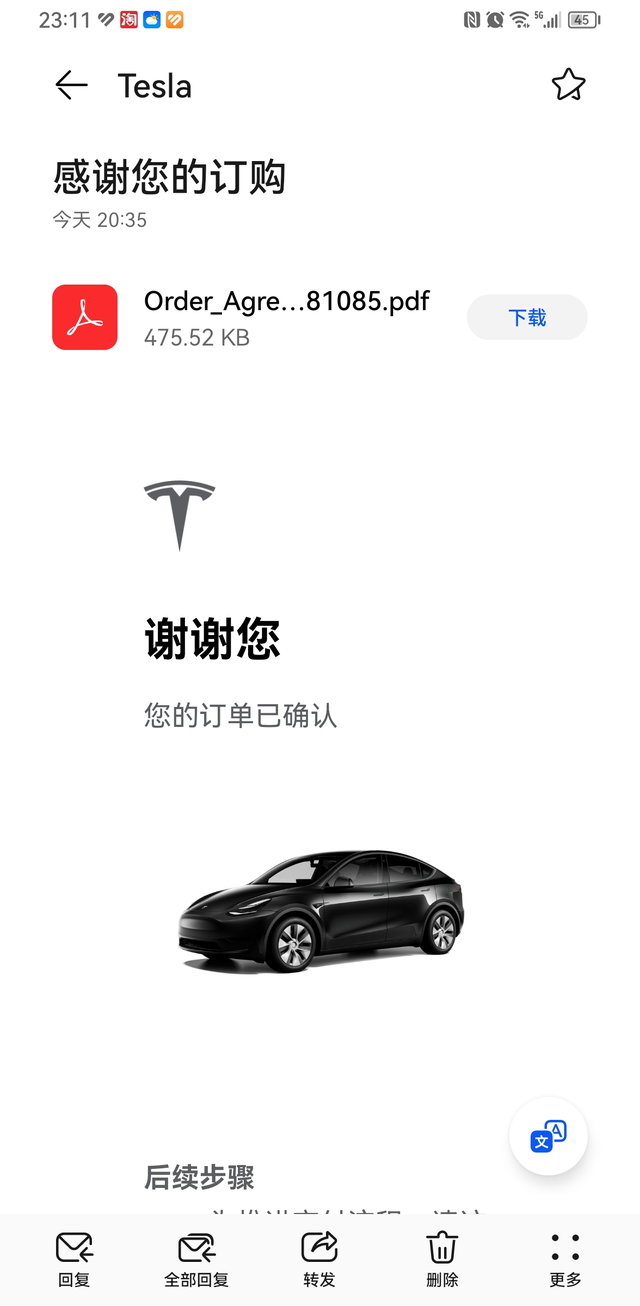Show more options (更多)

(x=565, y=1258)
